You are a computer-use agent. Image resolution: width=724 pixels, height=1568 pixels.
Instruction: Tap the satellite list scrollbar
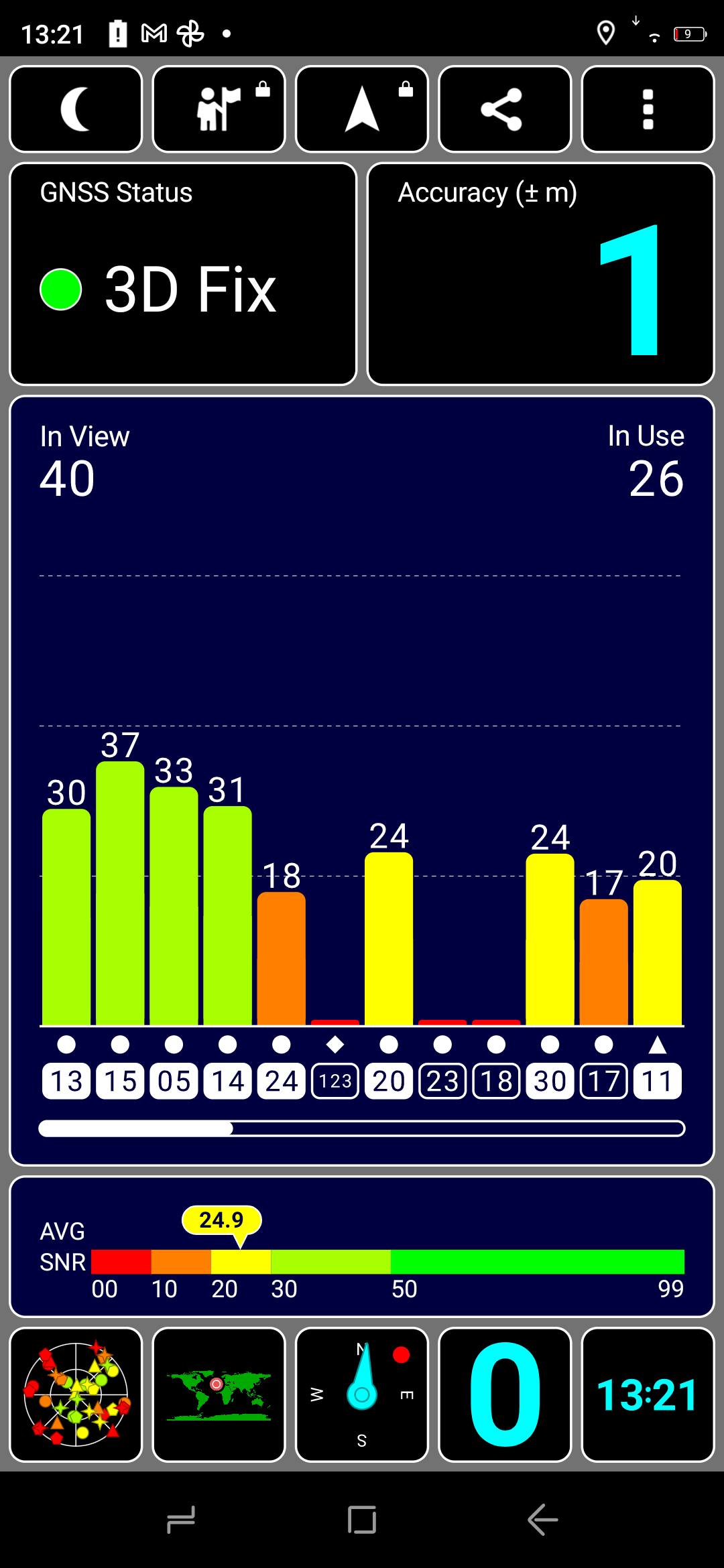(x=362, y=1128)
